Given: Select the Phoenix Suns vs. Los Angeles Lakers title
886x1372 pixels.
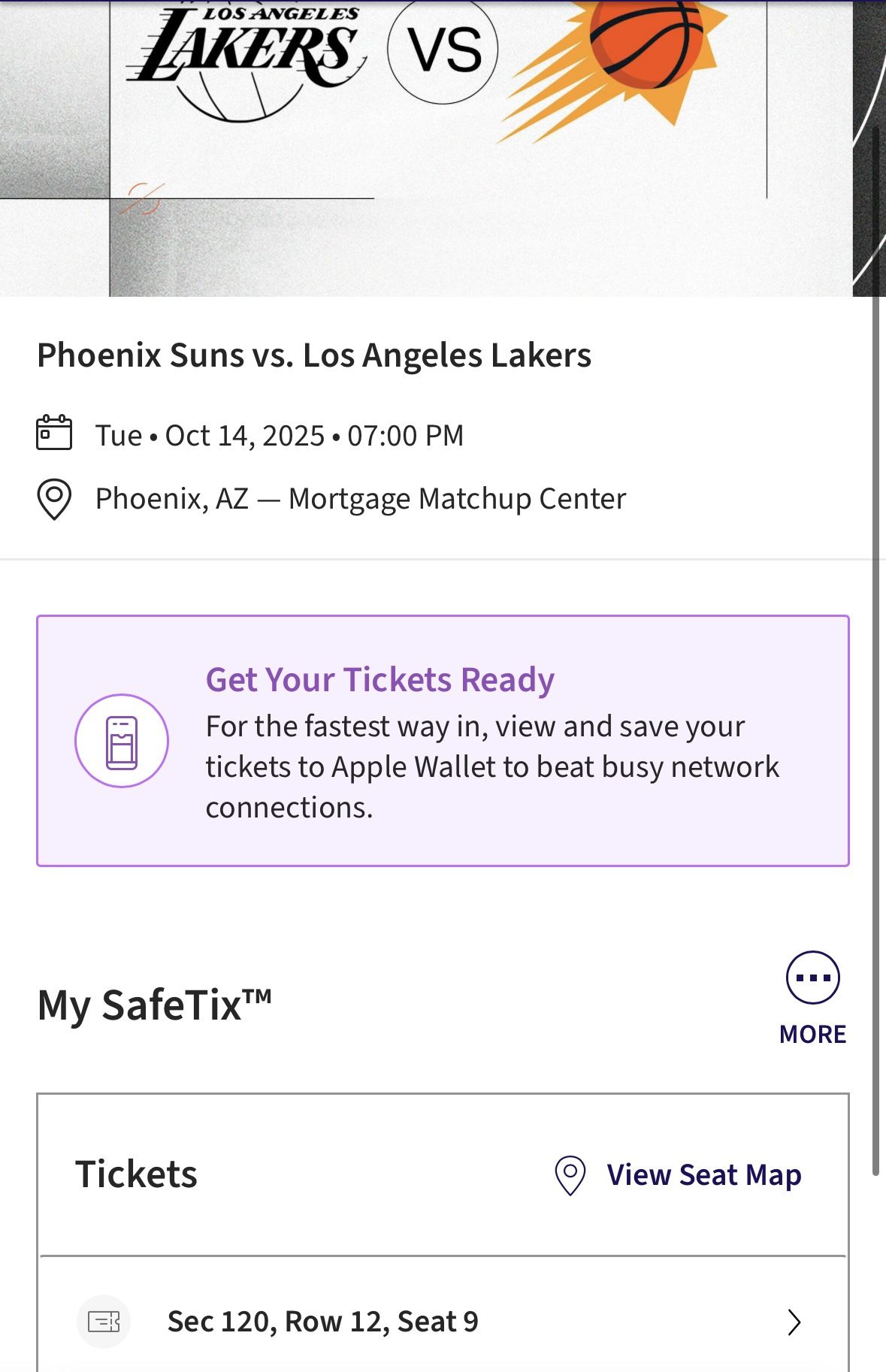Looking at the screenshot, I should 315,356.
